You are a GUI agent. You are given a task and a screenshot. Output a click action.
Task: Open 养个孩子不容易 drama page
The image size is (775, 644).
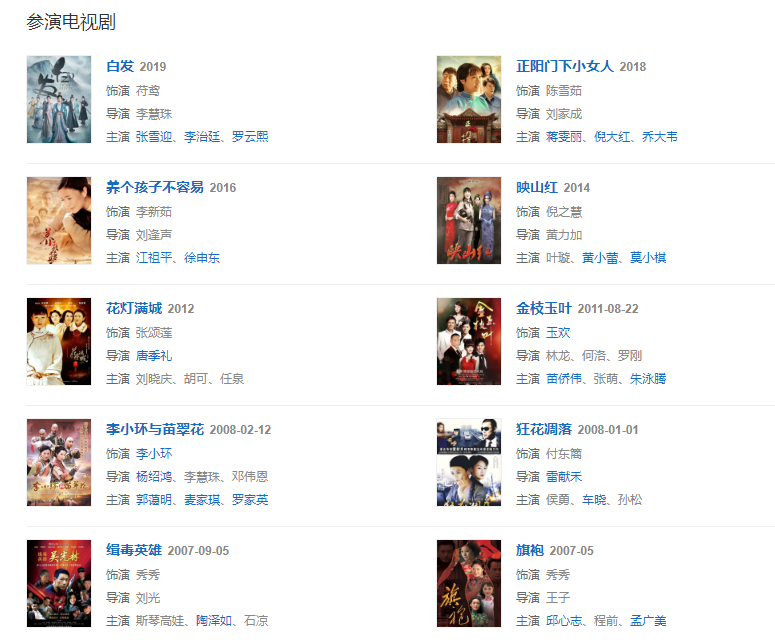[155, 188]
